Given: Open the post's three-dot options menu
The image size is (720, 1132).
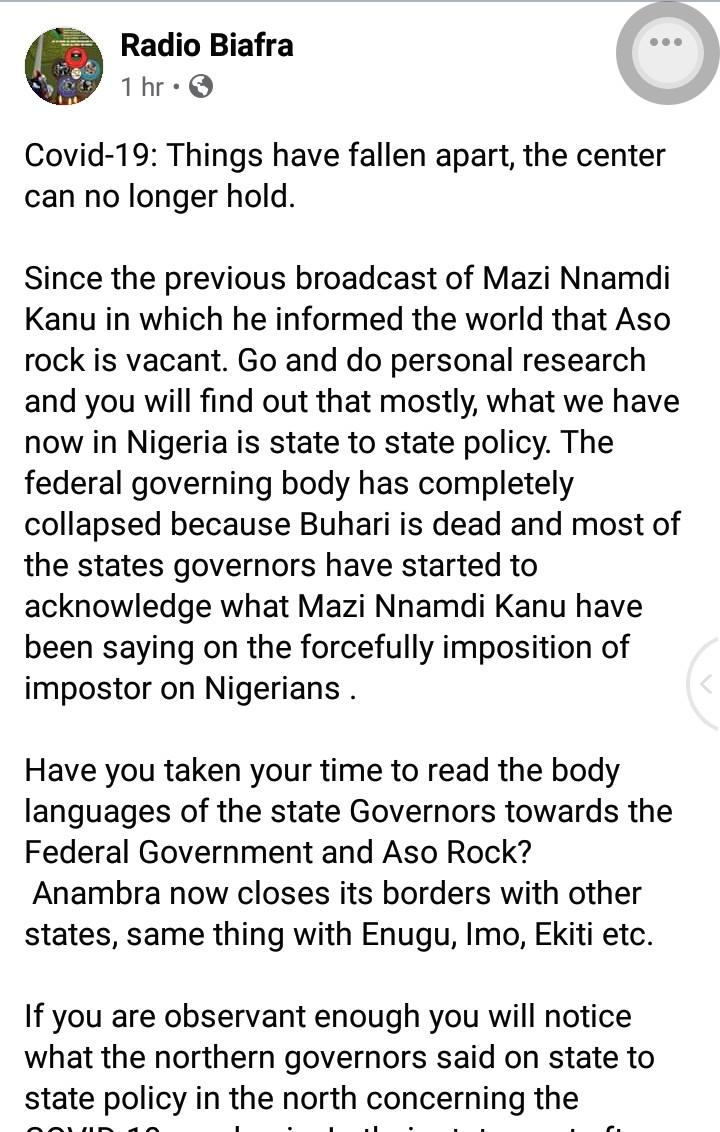Looking at the screenshot, I should pos(665,45).
